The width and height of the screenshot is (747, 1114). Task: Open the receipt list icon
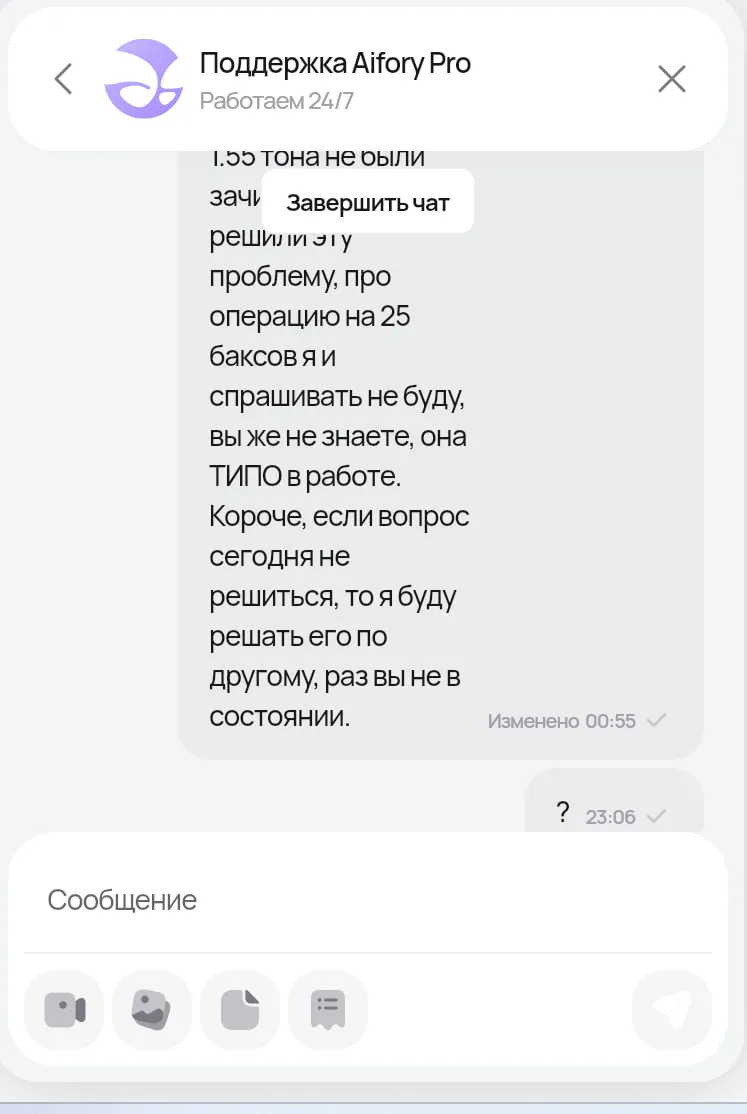[x=328, y=1010]
